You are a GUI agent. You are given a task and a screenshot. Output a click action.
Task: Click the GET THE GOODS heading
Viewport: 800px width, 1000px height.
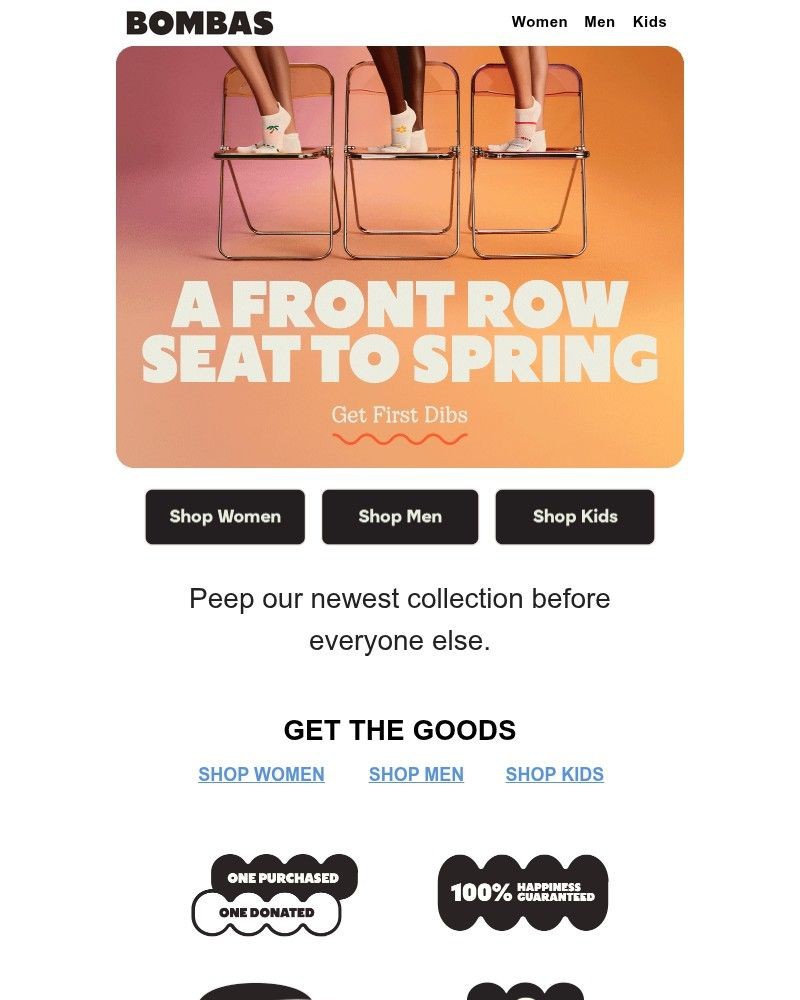[400, 730]
